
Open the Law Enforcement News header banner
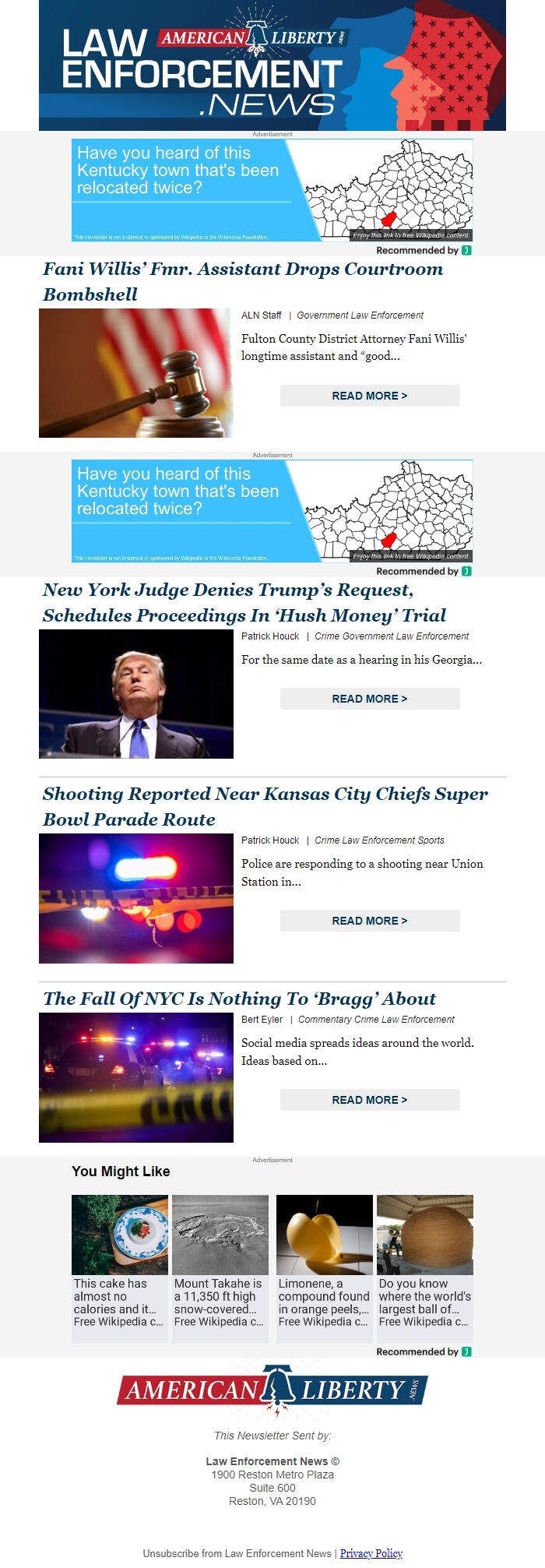pos(272,65)
